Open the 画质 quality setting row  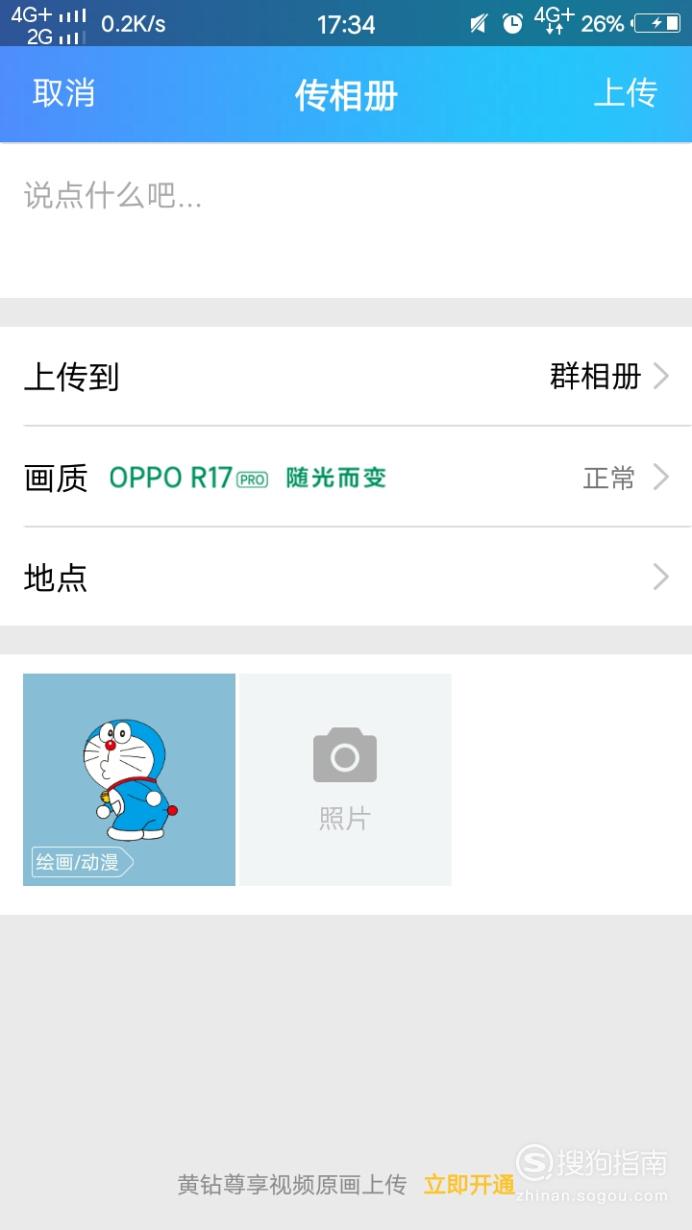tap(346, 477)
